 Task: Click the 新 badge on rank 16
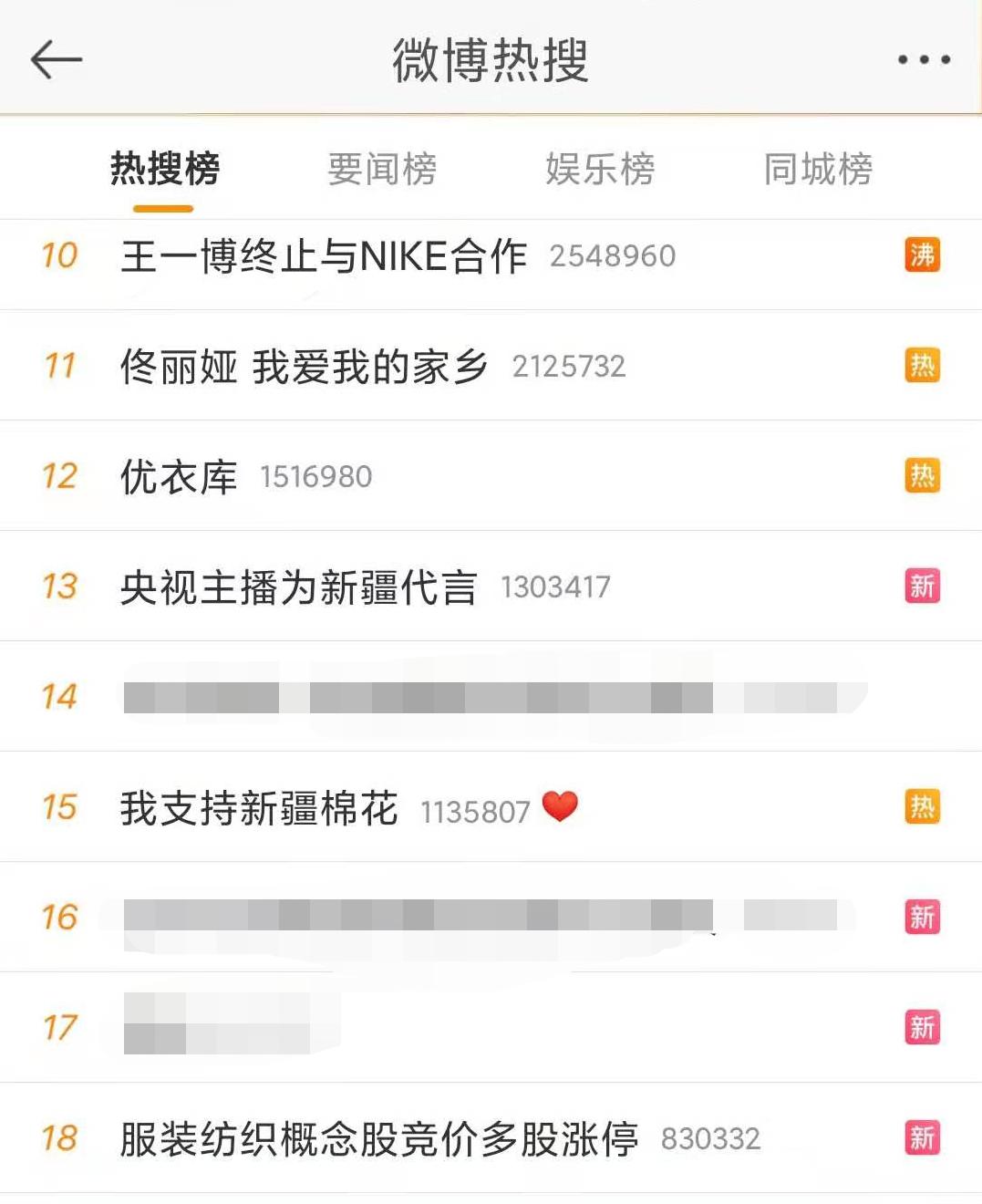(922, 918)
